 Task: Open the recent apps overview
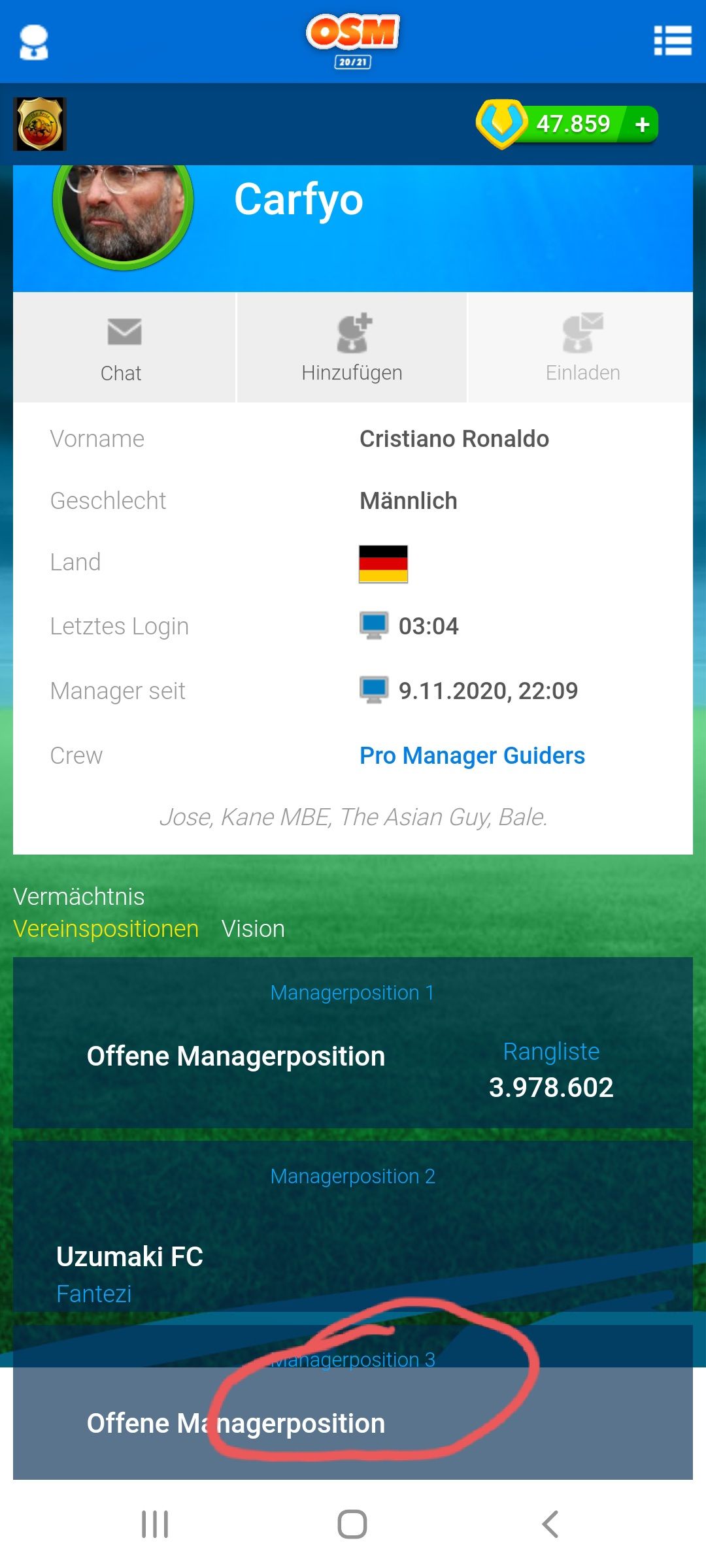[x=155, y=1524]
